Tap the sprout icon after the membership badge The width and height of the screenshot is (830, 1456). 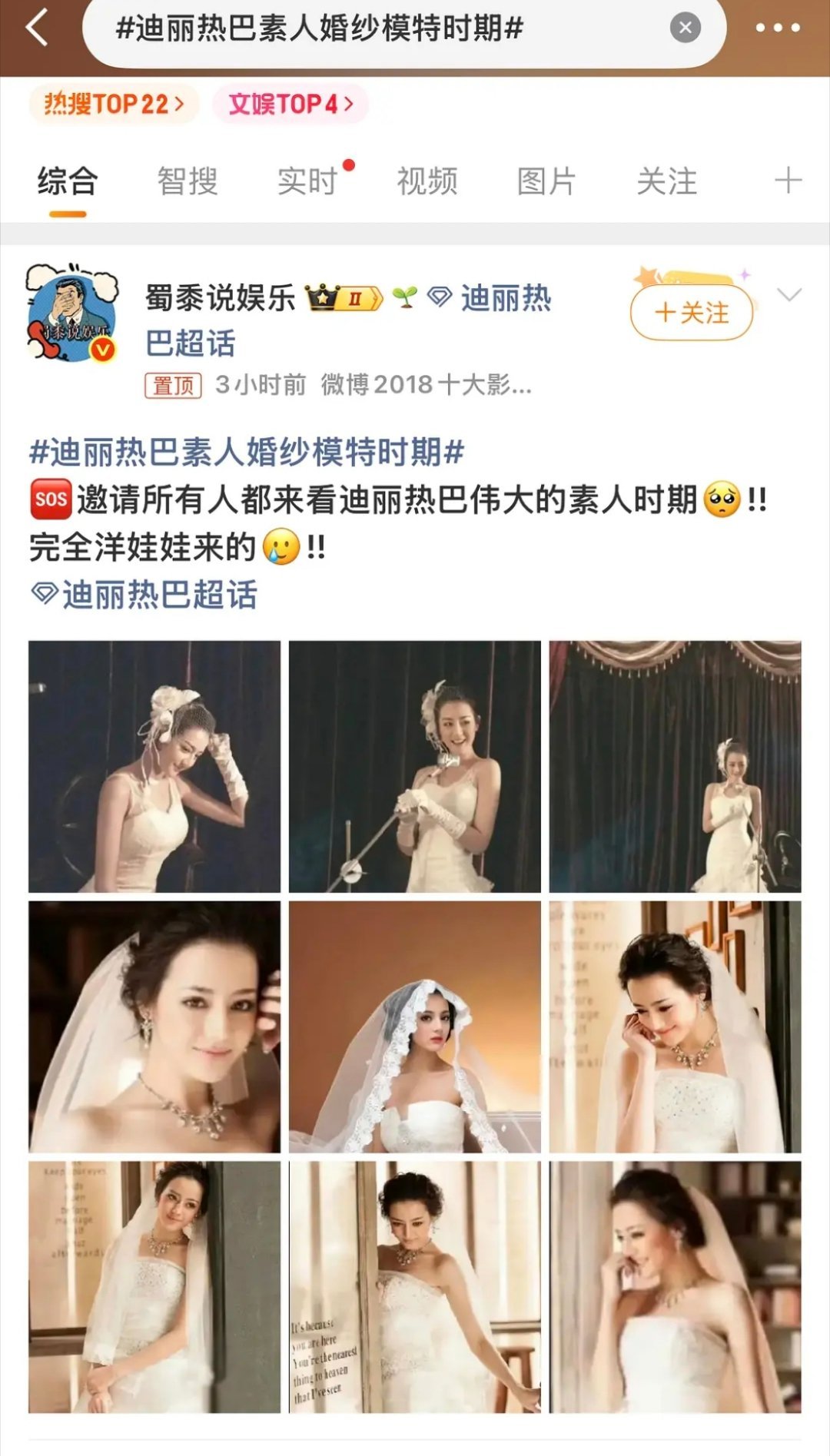coord(406,297)
